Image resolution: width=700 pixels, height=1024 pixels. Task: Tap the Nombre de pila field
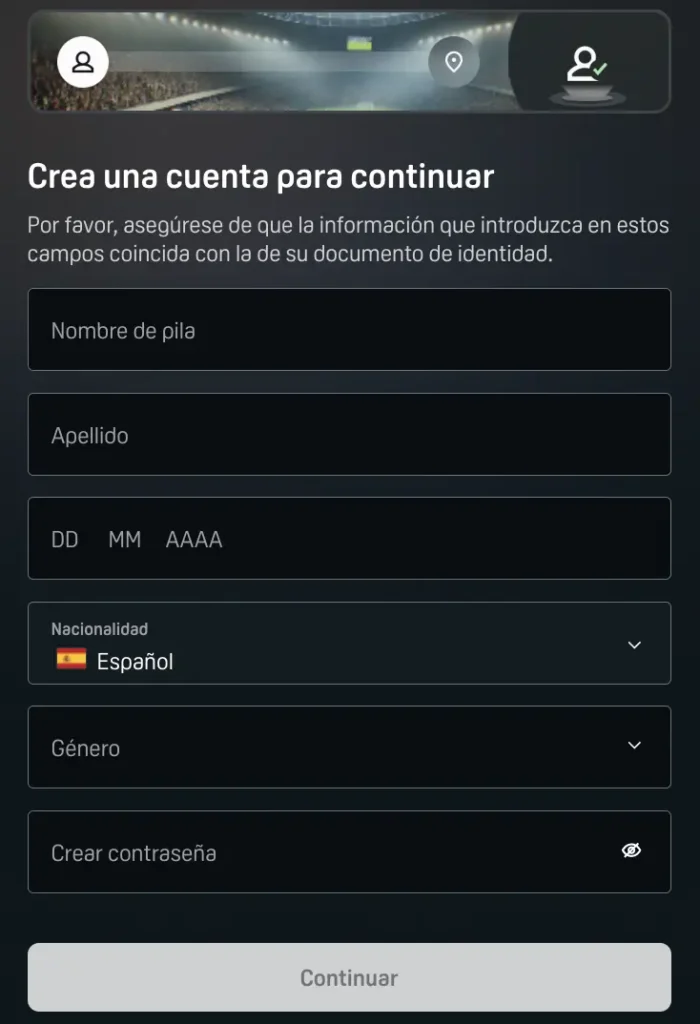(349, 330)
